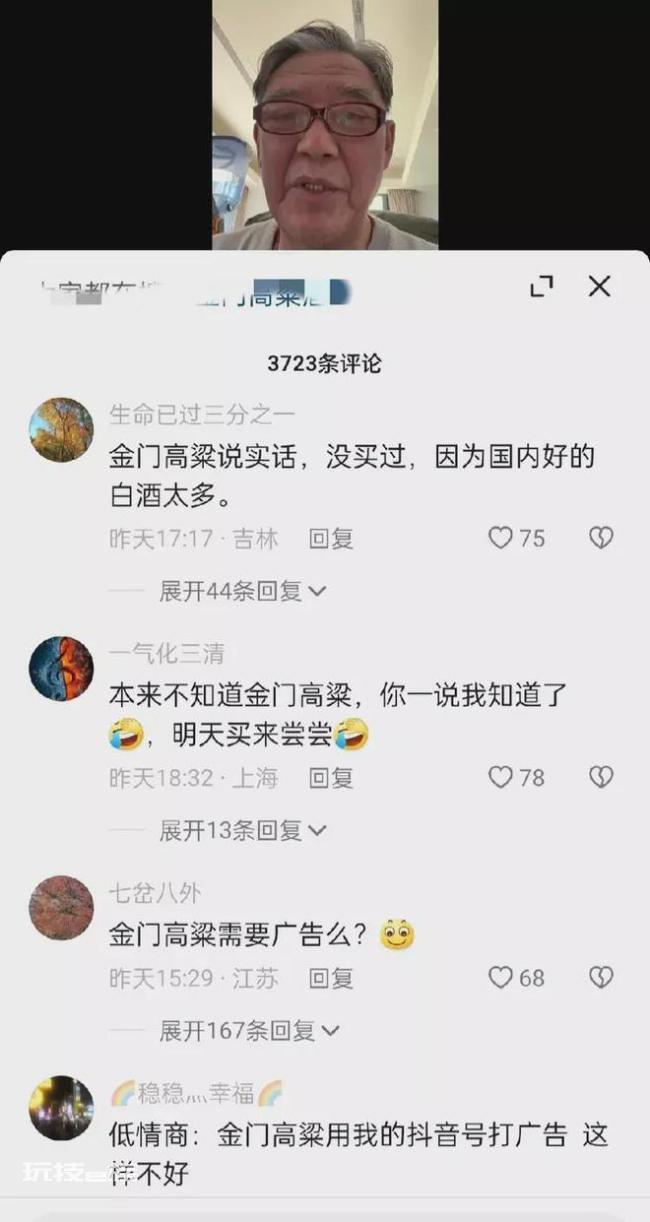Expand comments panel to full screen

pyautogui.click(x=541, y=287)
